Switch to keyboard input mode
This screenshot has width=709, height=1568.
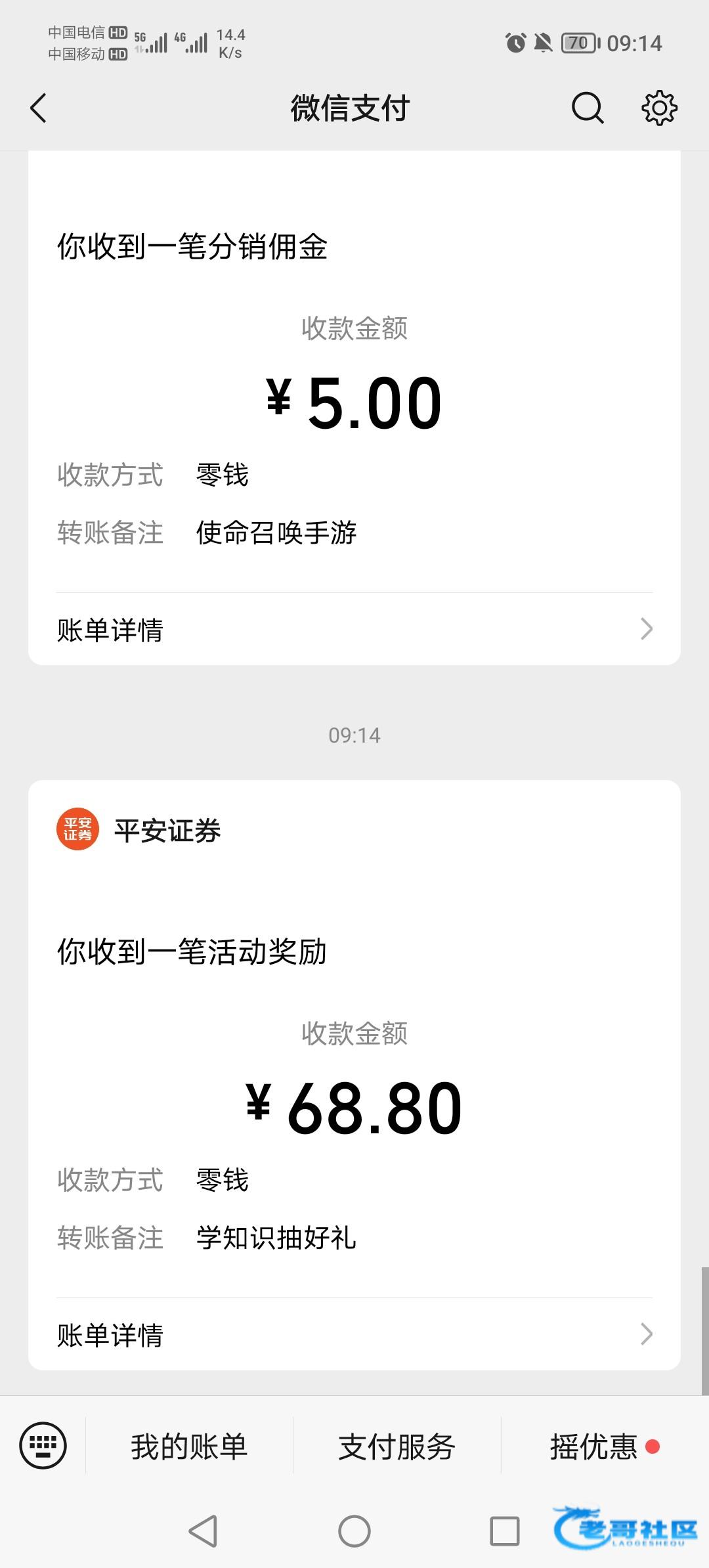(x=43, y=1445)
